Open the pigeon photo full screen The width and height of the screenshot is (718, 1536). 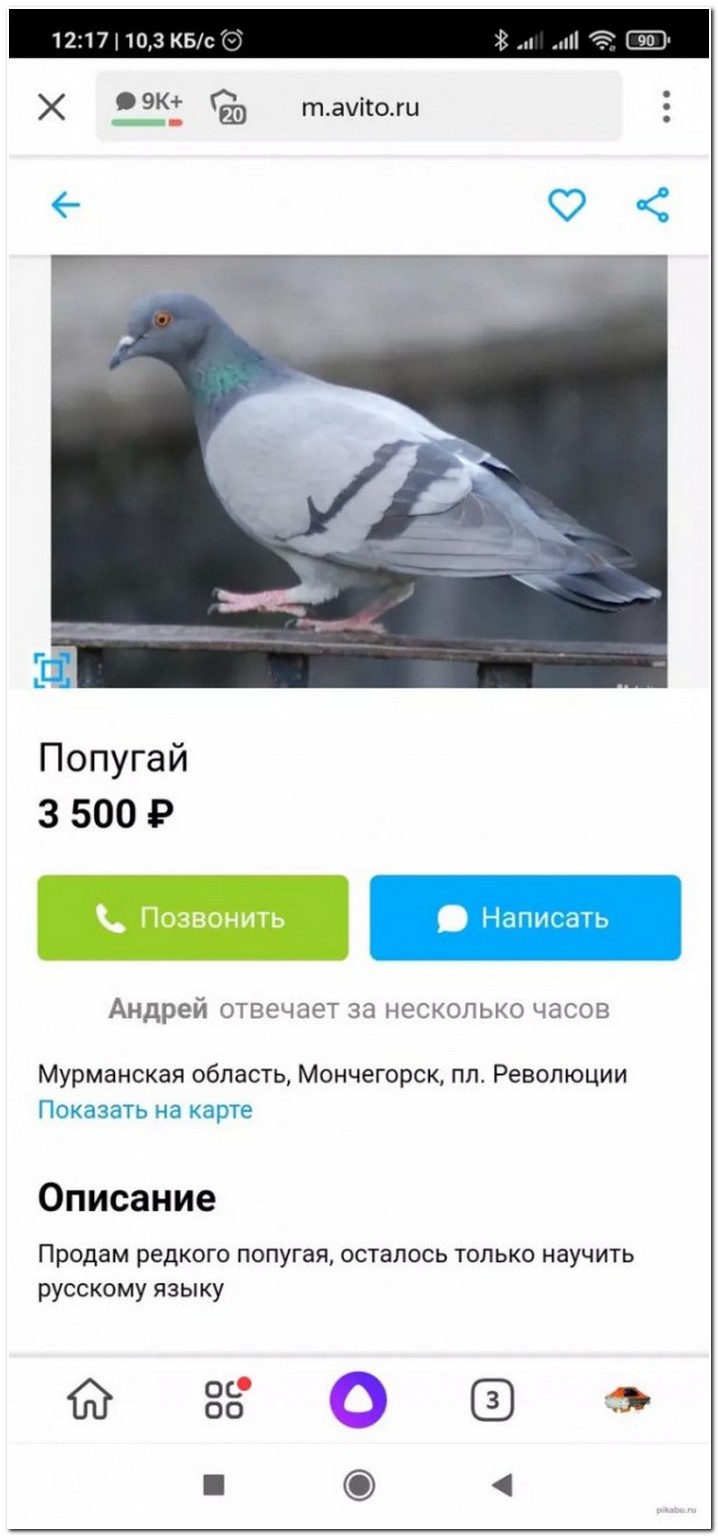tap(359, 471)
